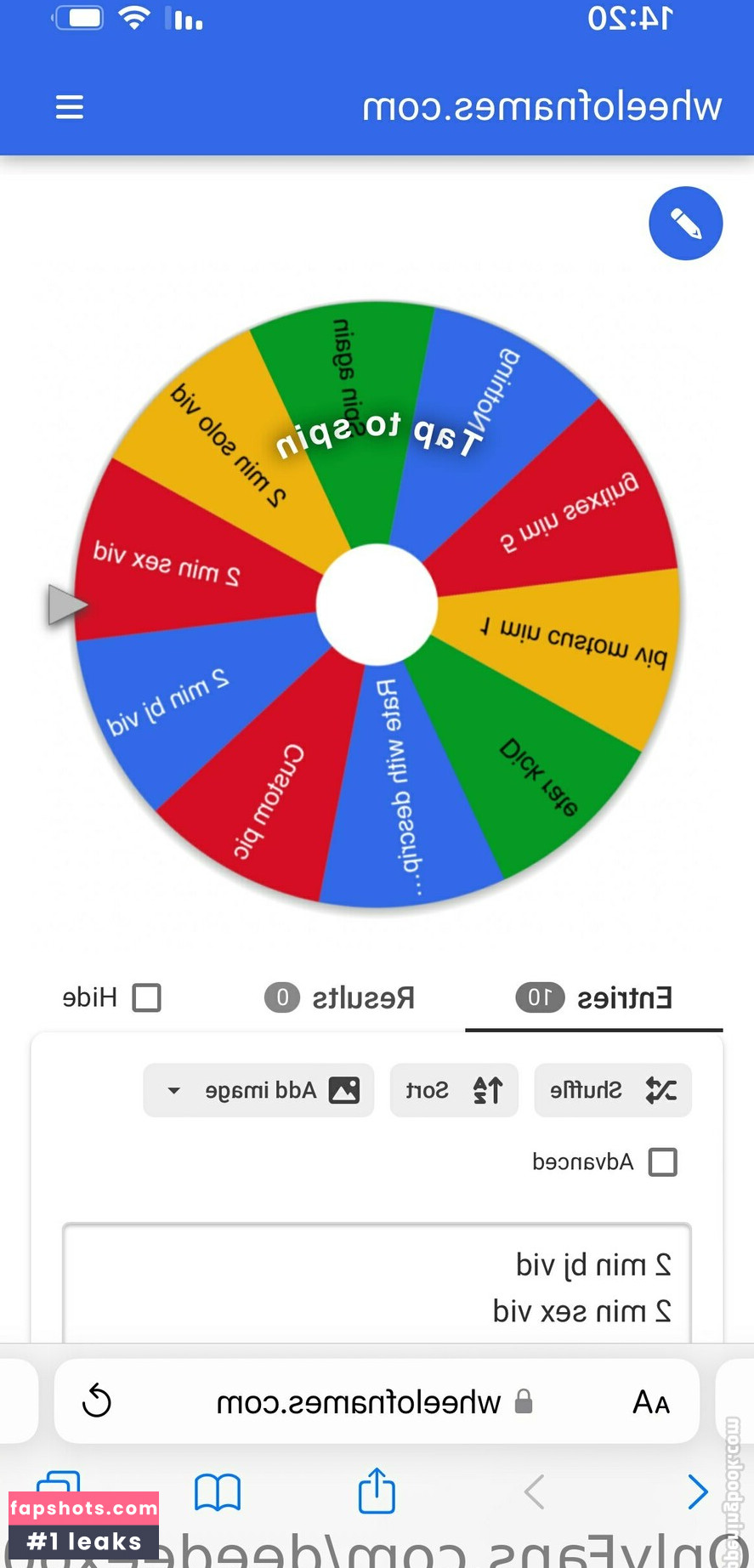Focus the entries text box
The height and width of the screenshot is (1568, 754).
point(377,1284)
